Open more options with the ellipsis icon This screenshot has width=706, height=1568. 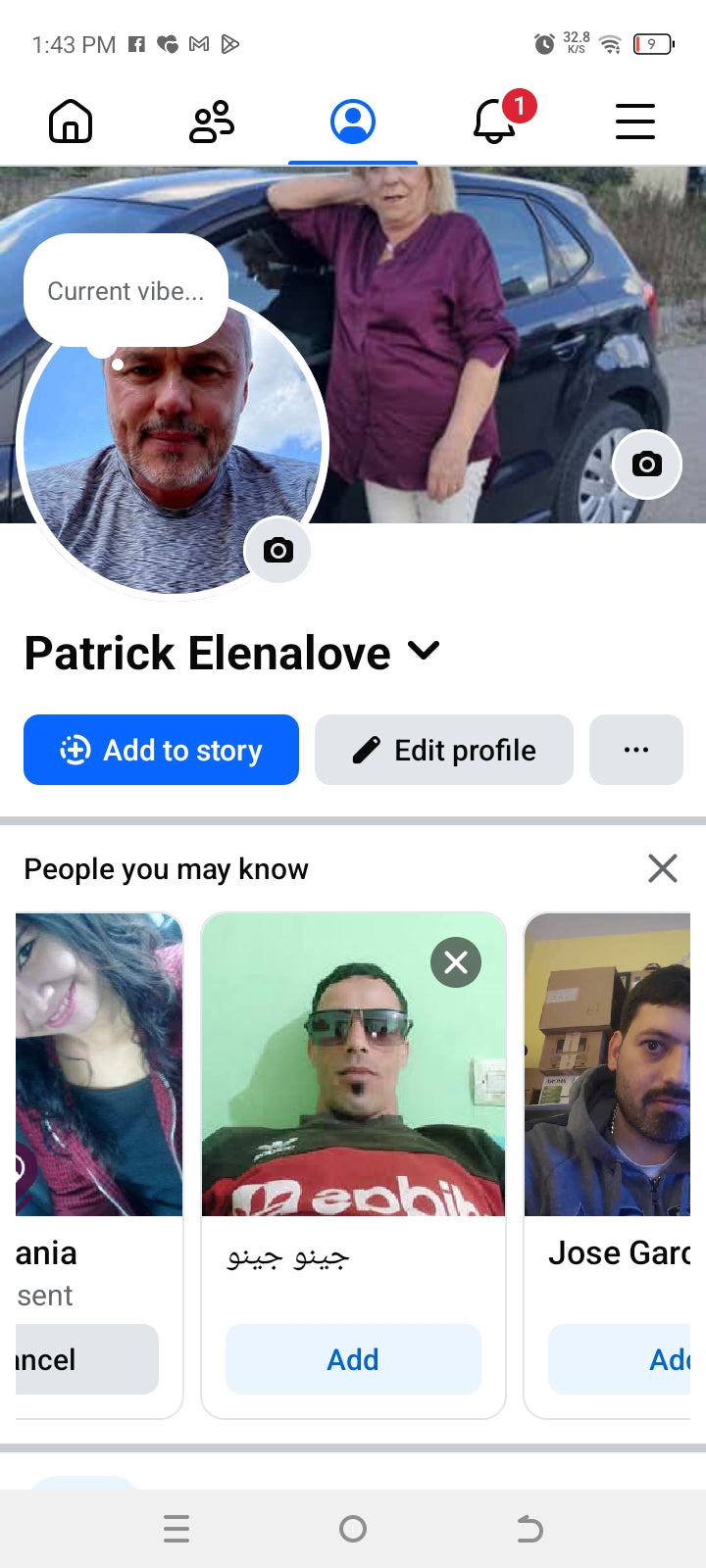pyautogui.click(x=635, y=750)
